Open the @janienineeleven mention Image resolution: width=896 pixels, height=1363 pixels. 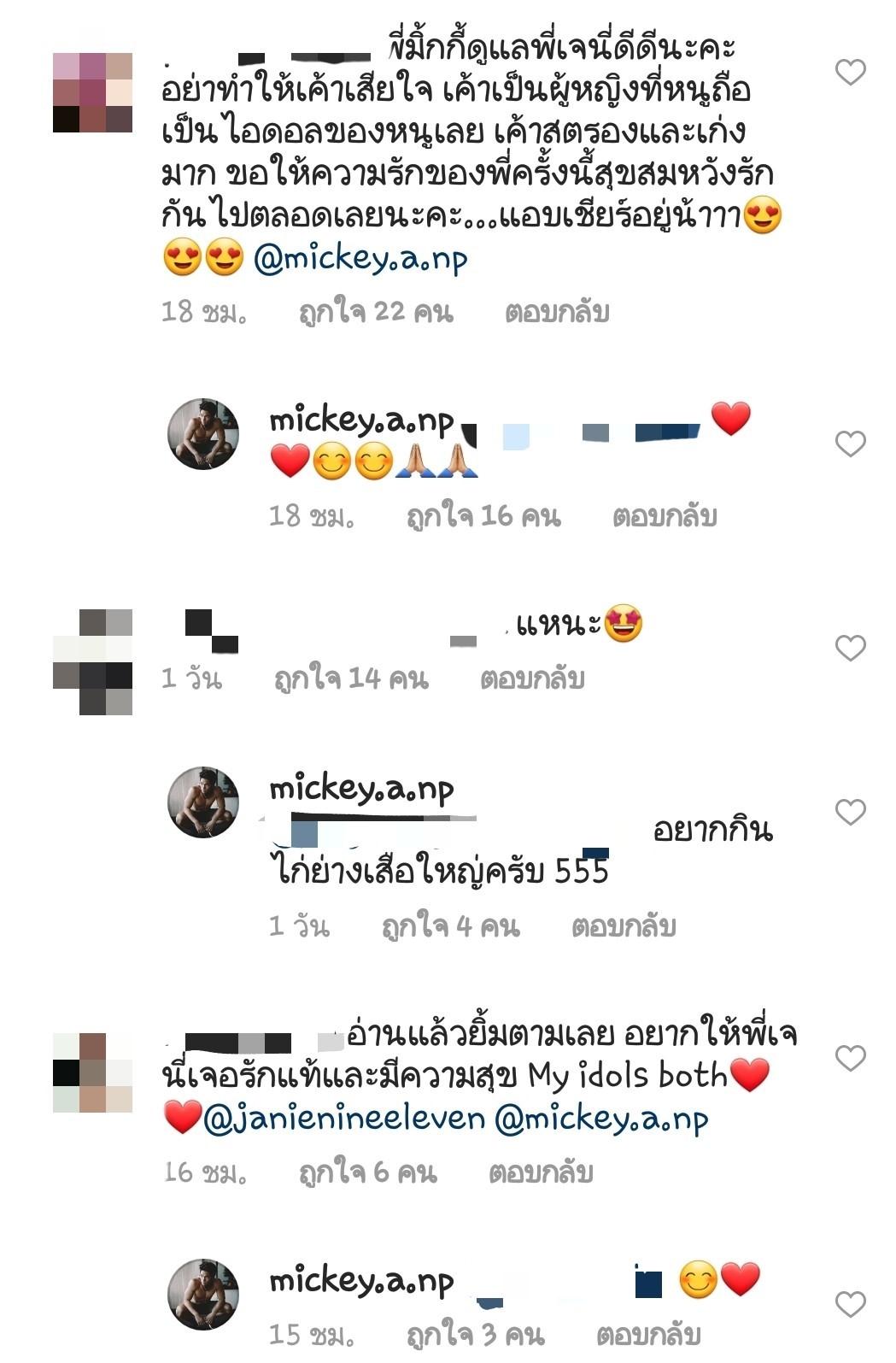[344, 1119]
